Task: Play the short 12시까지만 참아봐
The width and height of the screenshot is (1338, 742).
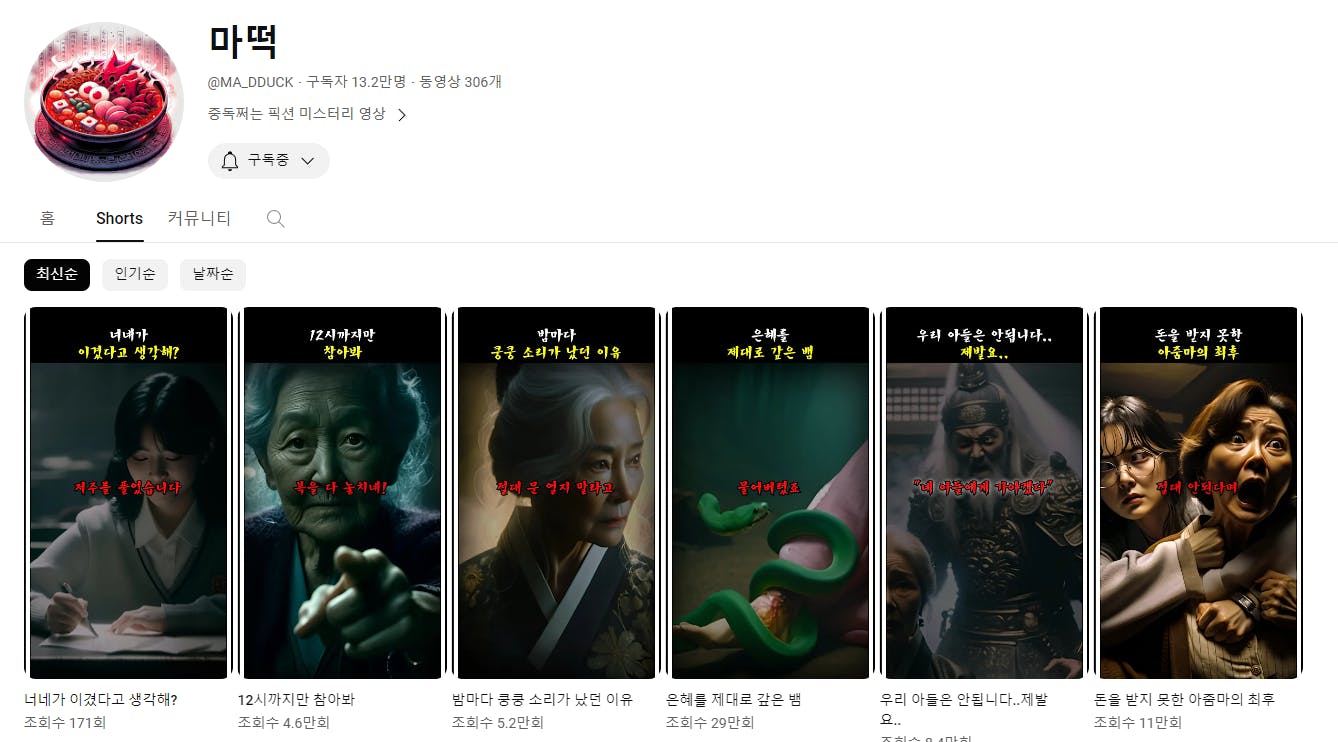Action: pyautogui.click(x=342, y=493)
